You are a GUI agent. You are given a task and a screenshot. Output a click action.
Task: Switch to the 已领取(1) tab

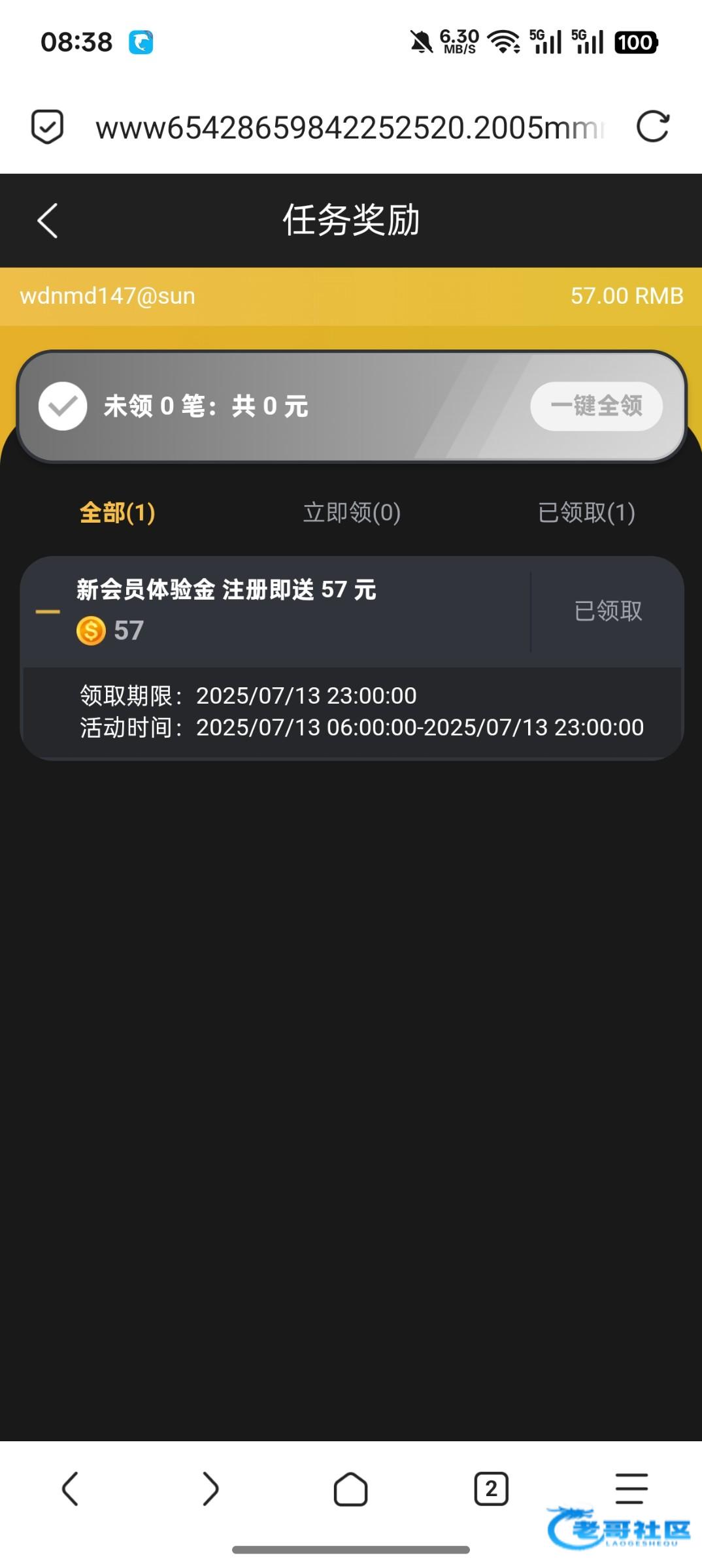[586, 512]
